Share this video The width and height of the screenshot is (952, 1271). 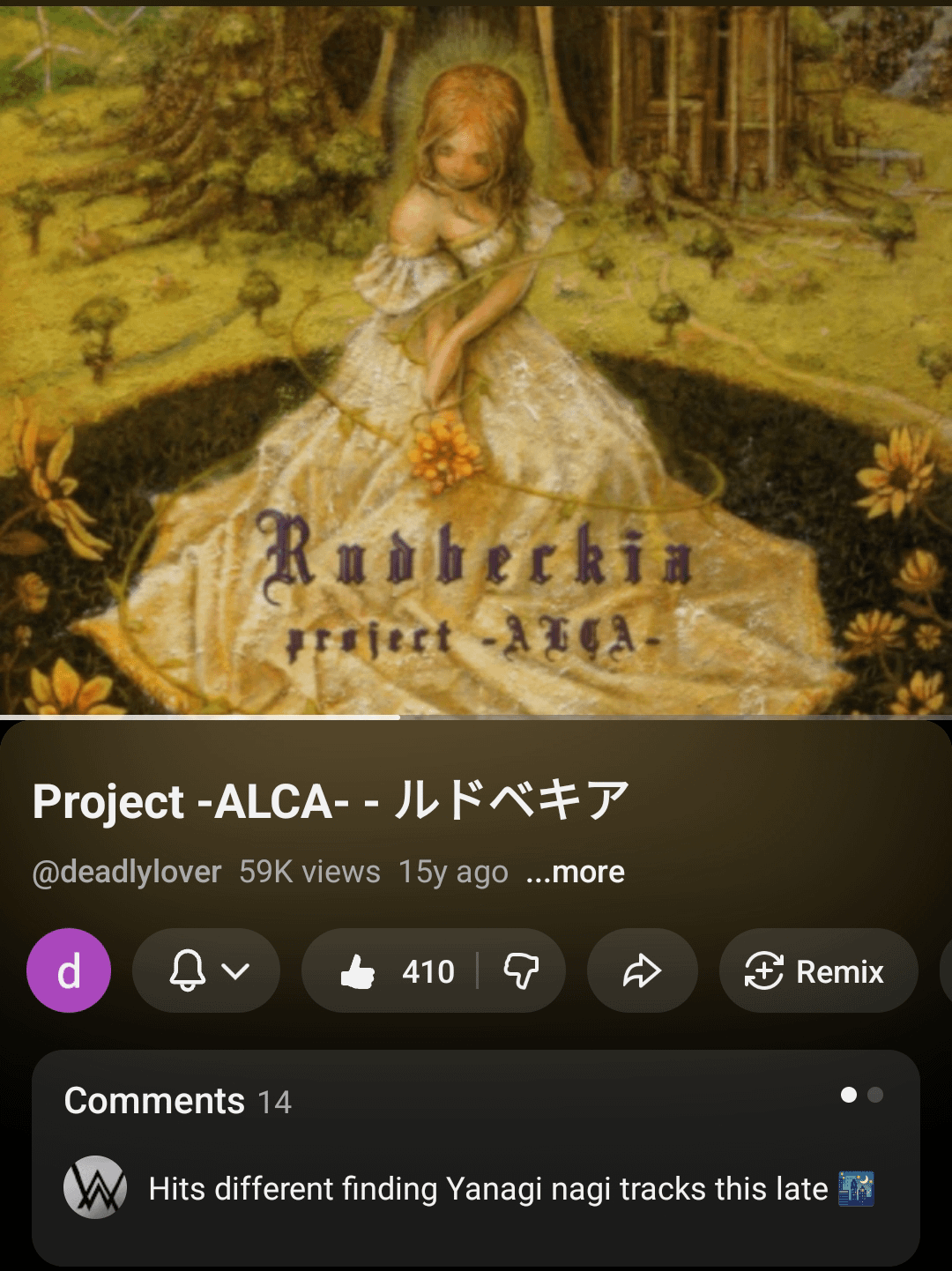pyautogui.click(x=642, y=971)
